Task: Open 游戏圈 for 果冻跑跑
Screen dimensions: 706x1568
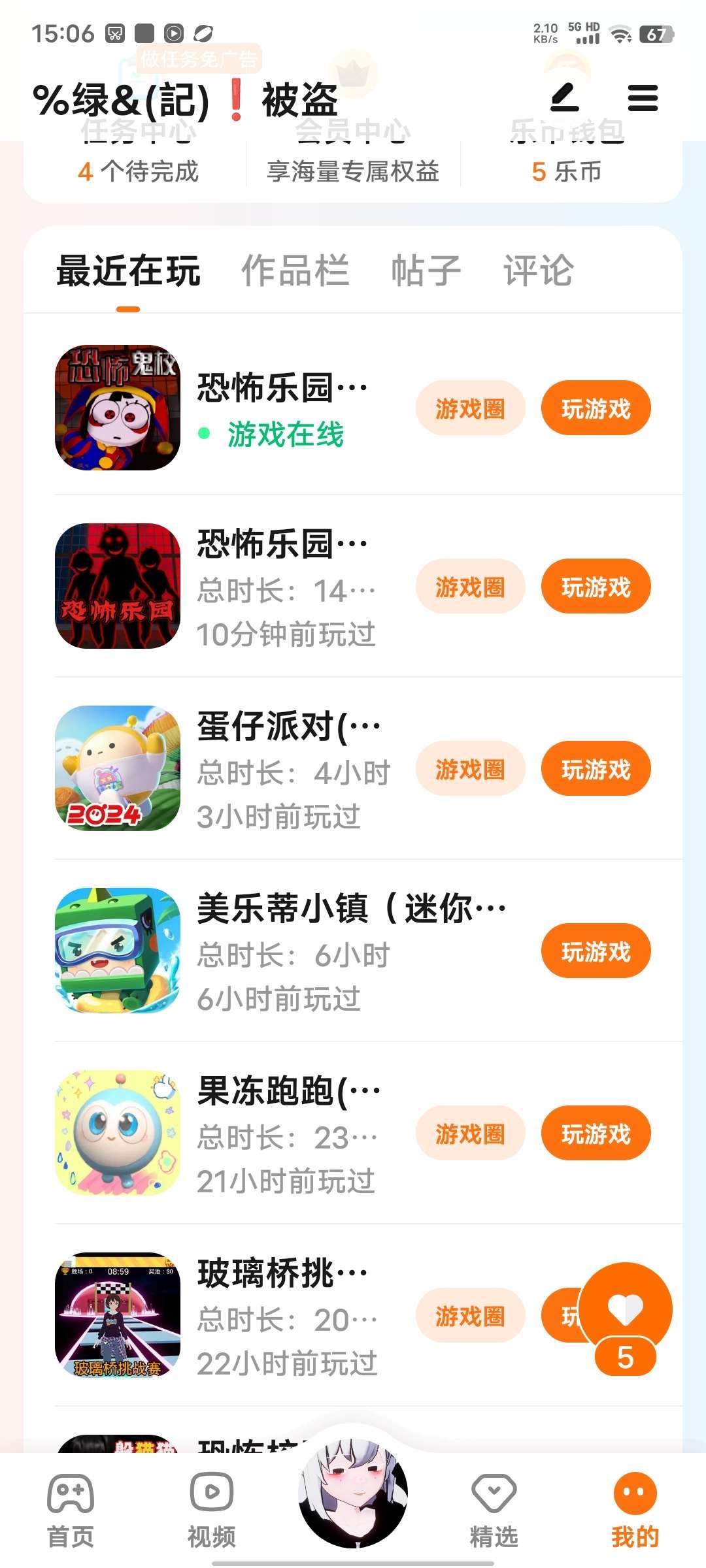Action: [x=470, y=1134]
